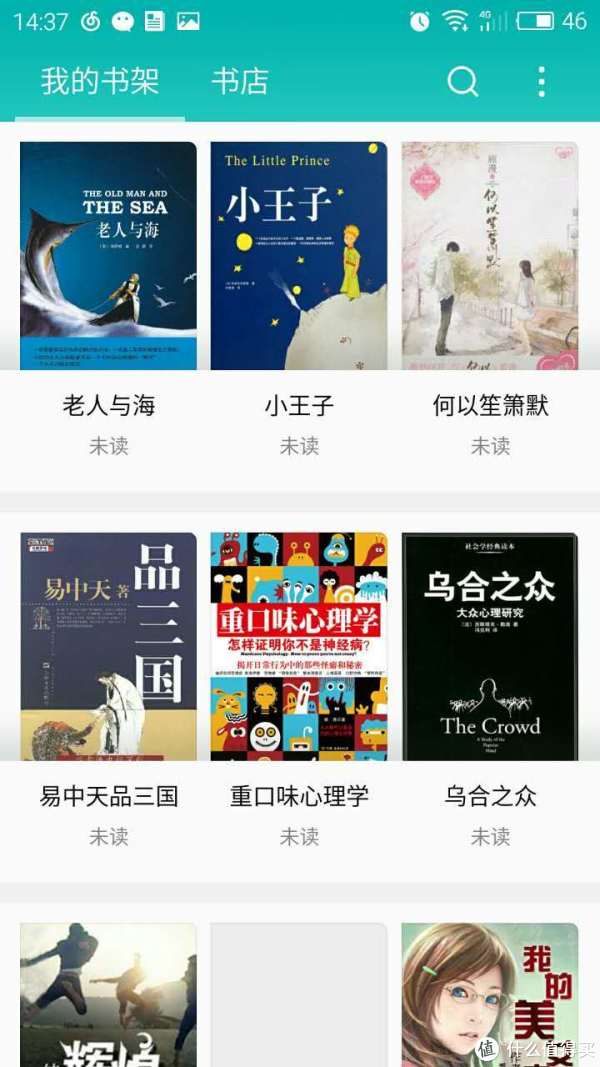The width and height of the screenshot is (600, 1067).
Task: Open the three-dot overflow menu
Action: (541, 81)
